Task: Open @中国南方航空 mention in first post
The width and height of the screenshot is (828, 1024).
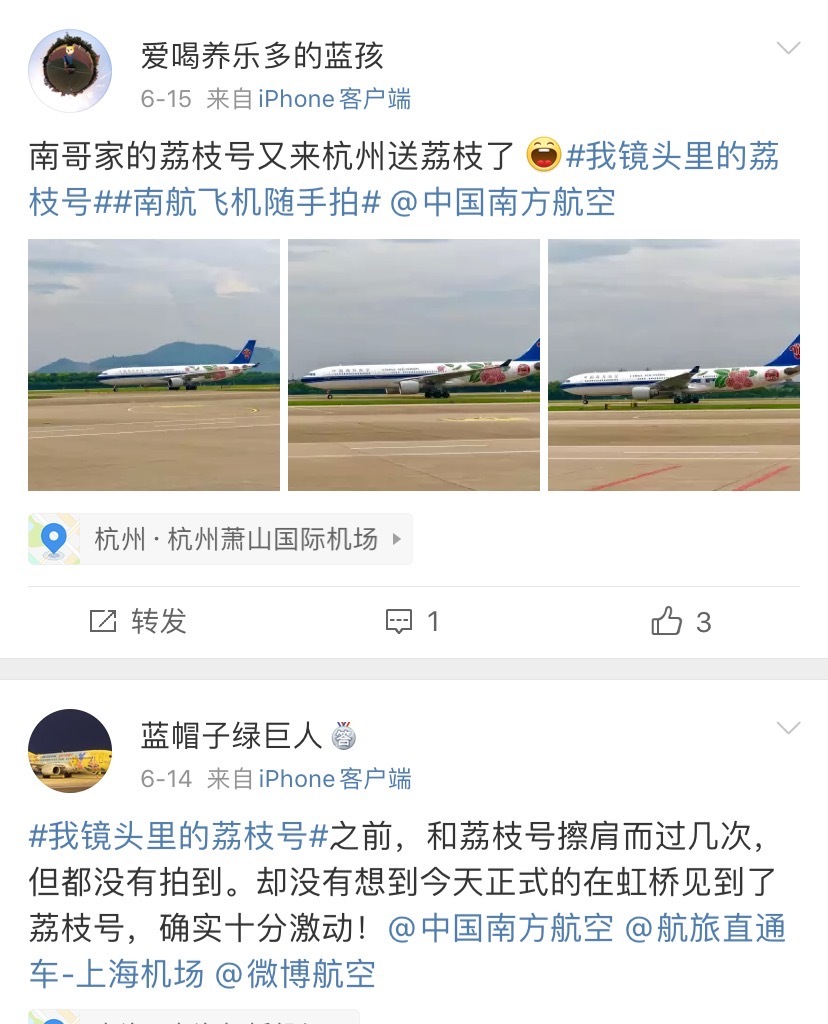Action: tap(502, 203)
